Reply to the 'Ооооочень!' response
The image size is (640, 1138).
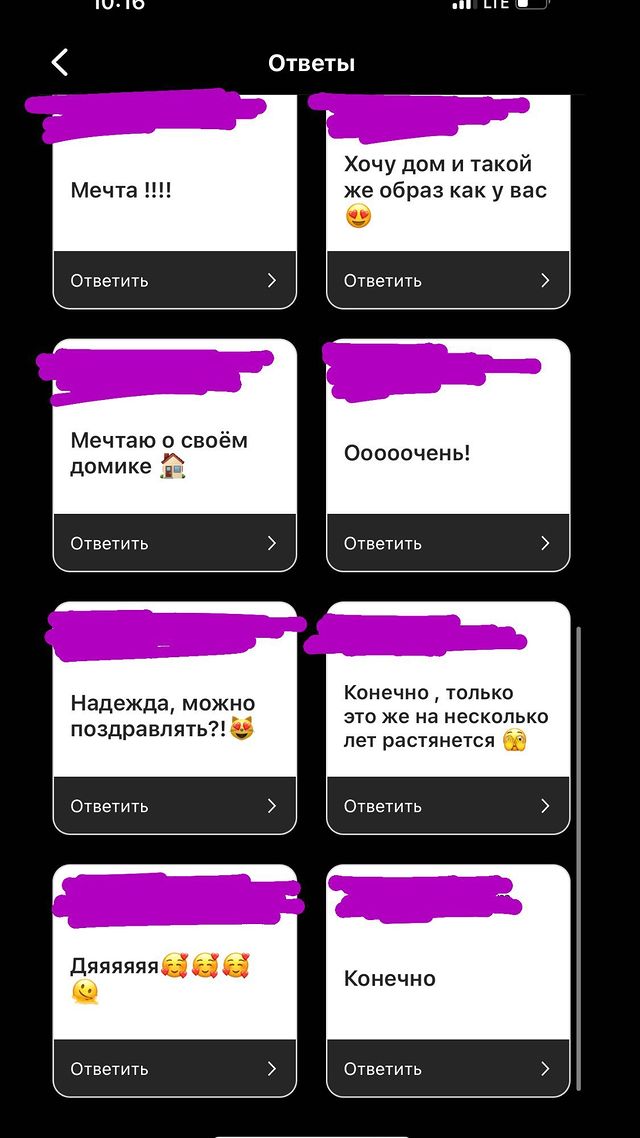point(448,543)
